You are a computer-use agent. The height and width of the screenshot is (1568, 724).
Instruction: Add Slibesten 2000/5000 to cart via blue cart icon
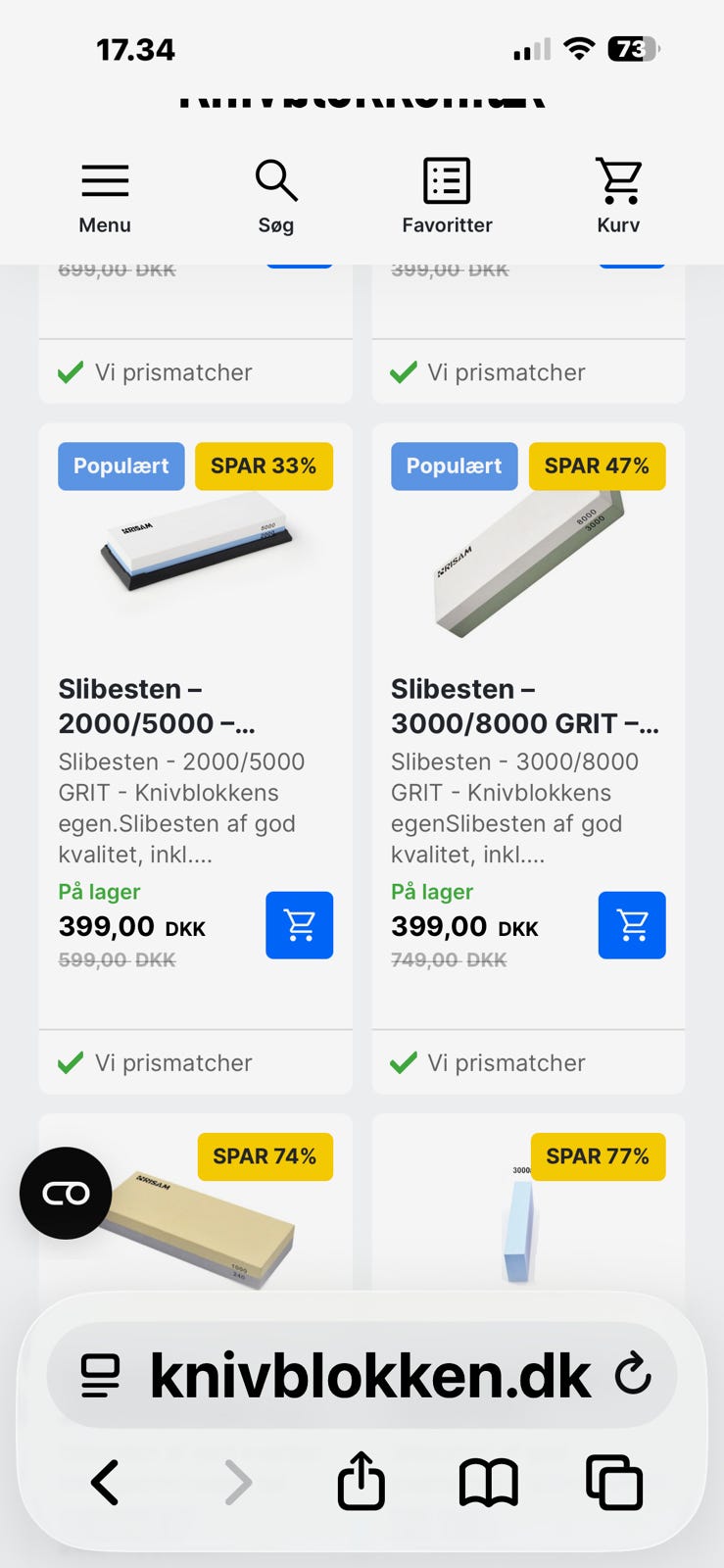pos(299,924)
